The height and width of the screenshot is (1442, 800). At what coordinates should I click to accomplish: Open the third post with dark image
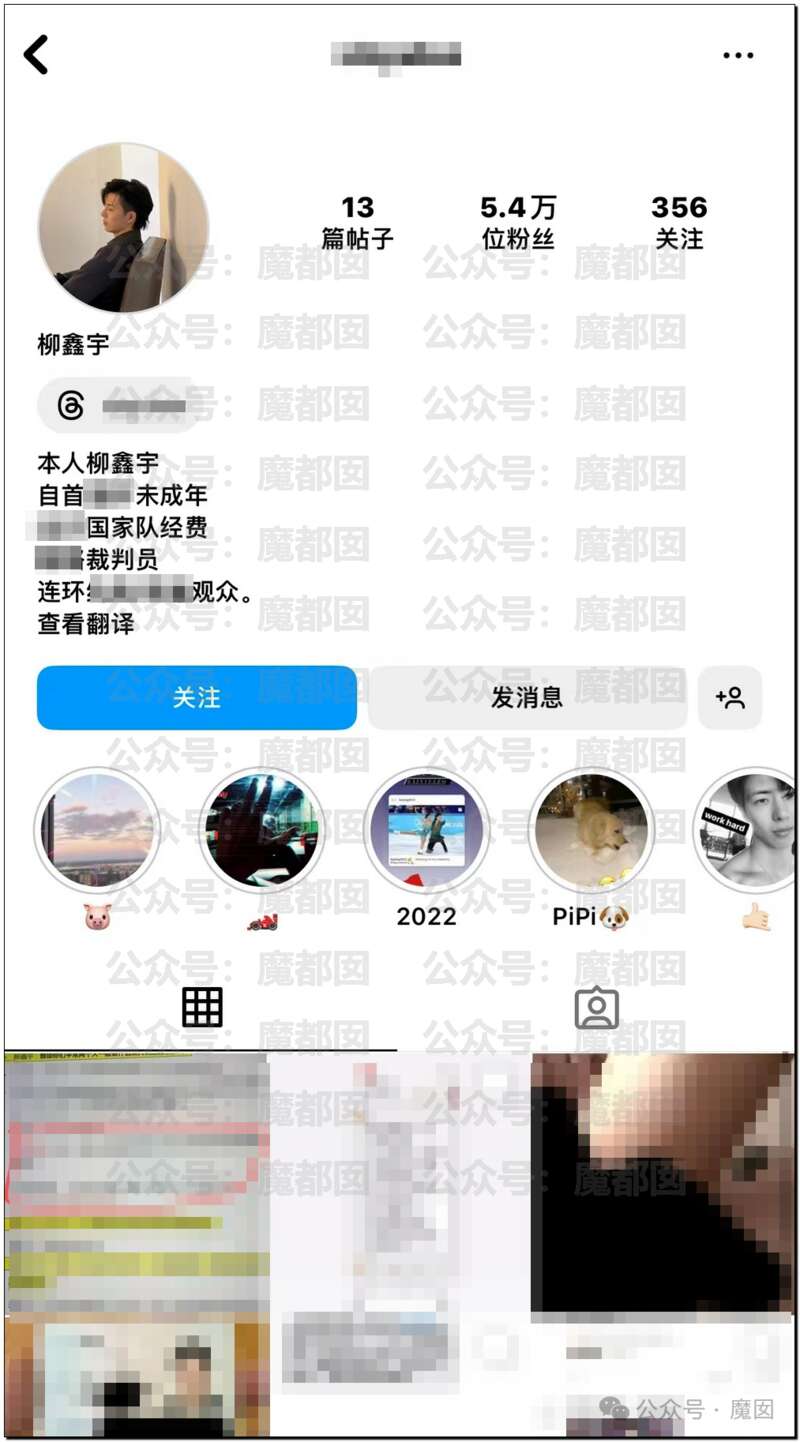663,1182
